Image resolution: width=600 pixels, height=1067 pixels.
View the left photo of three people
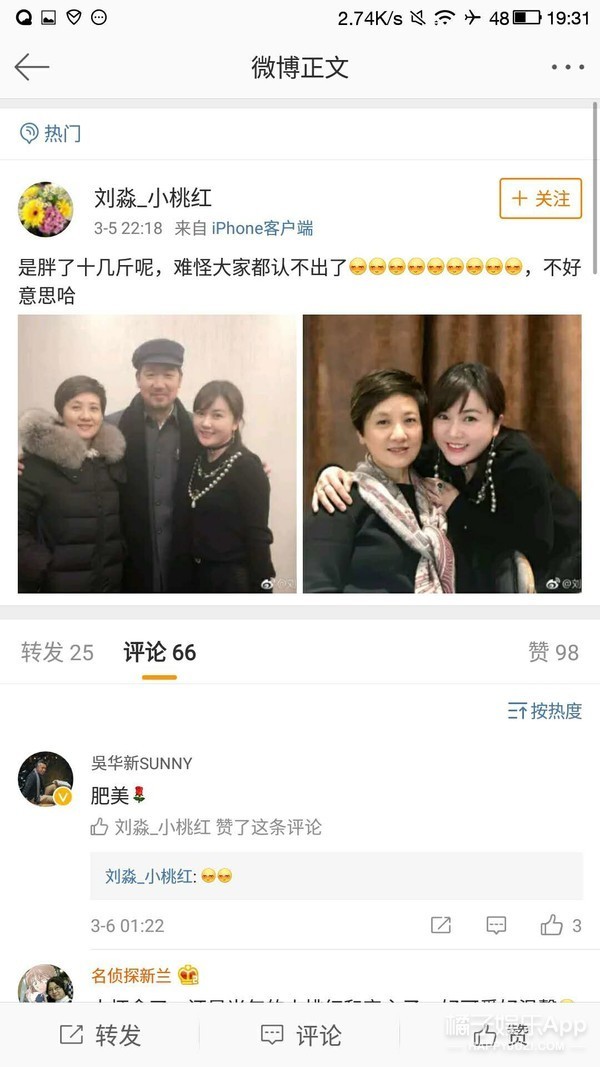(157, 454)
